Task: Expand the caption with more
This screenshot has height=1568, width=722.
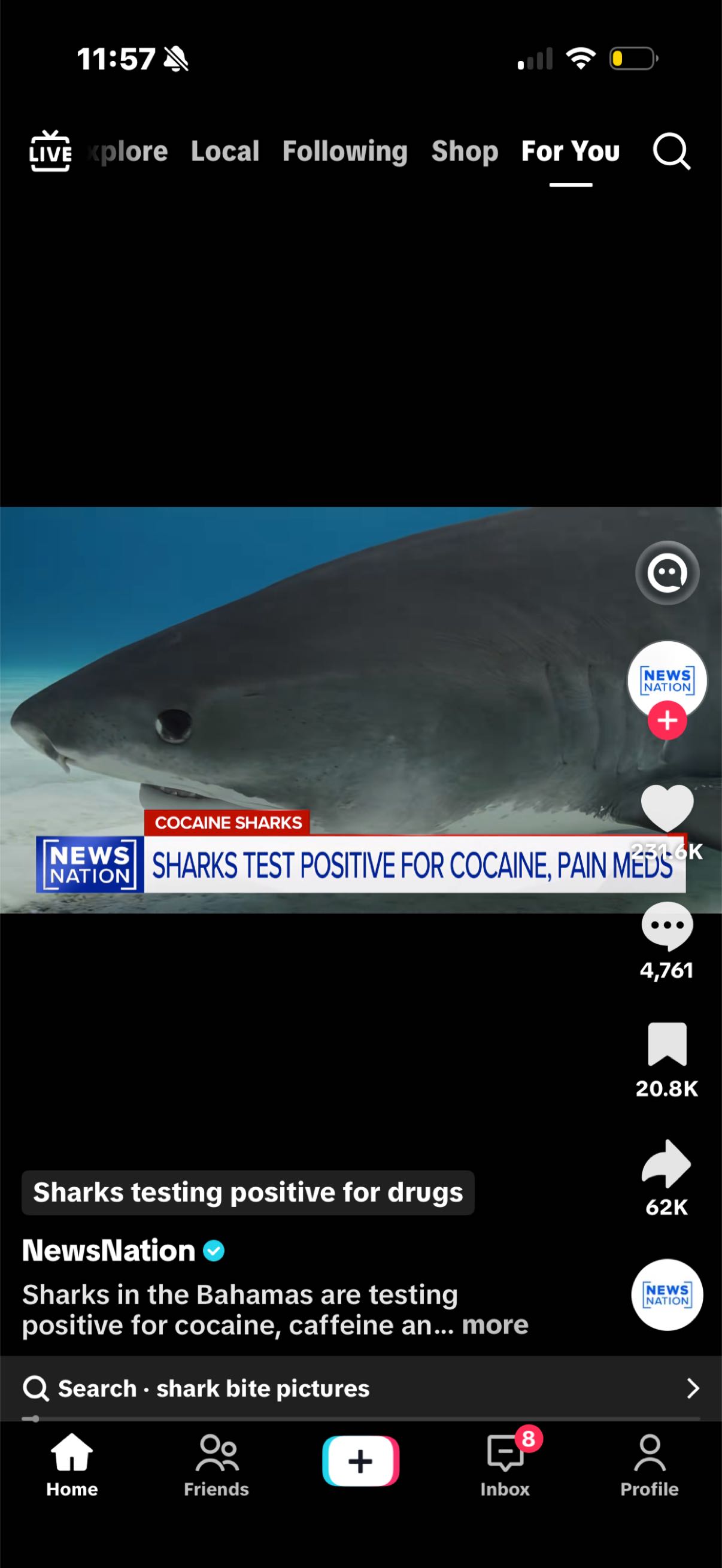Action: click(495, 1325)
